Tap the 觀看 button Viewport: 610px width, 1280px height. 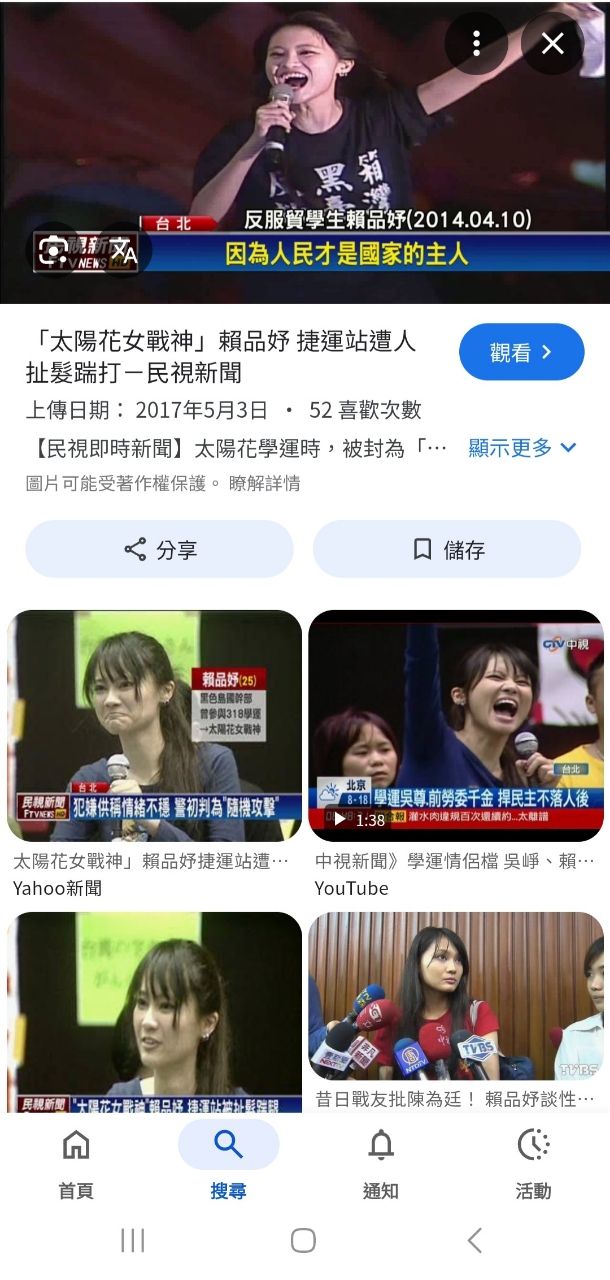click(x=521, y=352)
